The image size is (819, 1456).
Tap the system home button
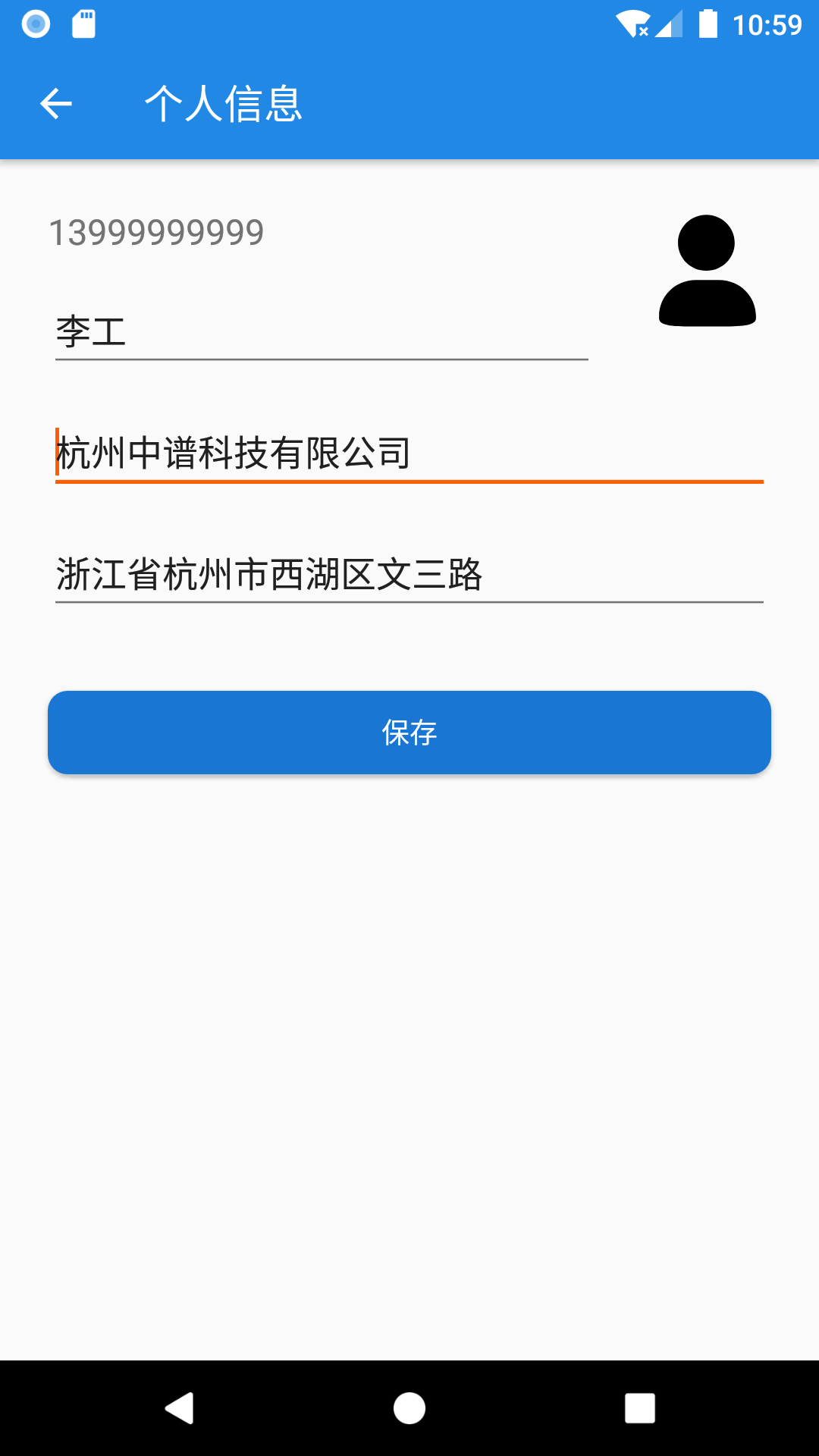click(409, 1408)
